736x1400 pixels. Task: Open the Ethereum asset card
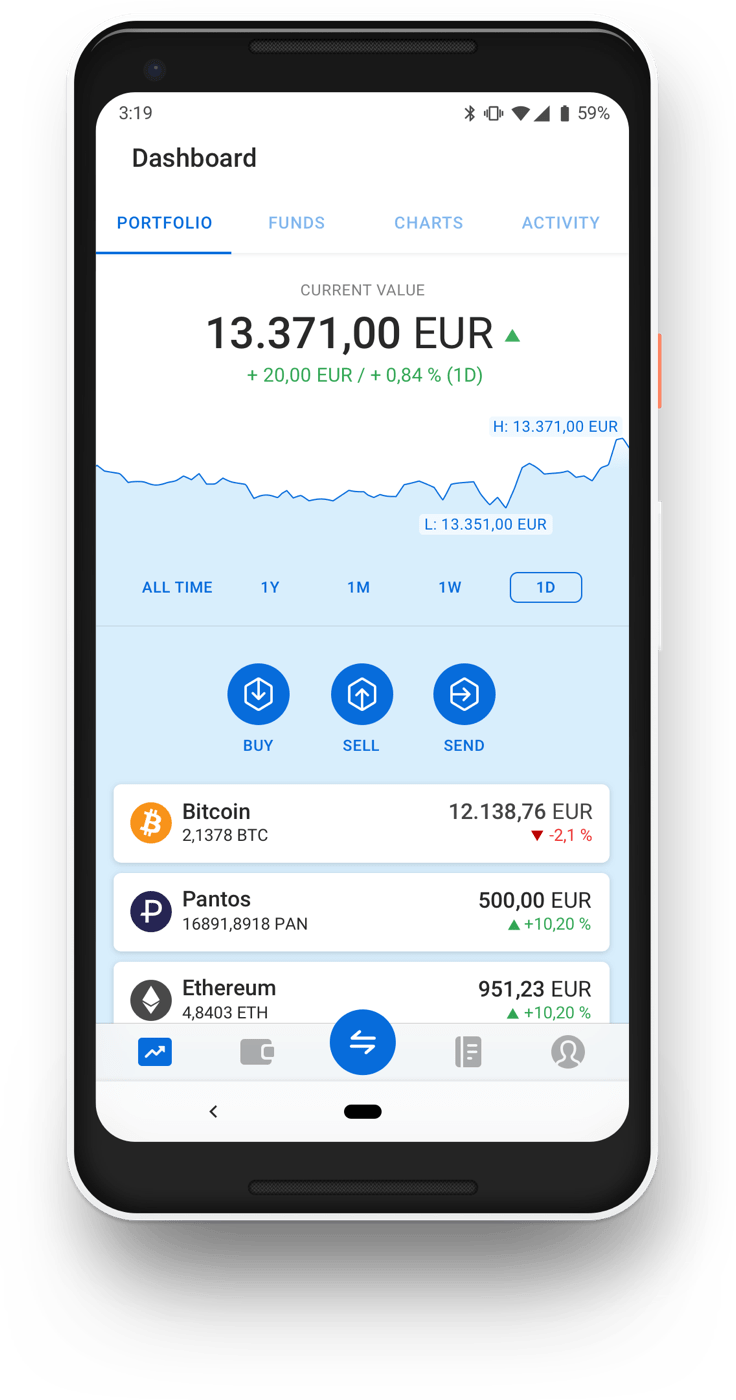pos(361,994)
